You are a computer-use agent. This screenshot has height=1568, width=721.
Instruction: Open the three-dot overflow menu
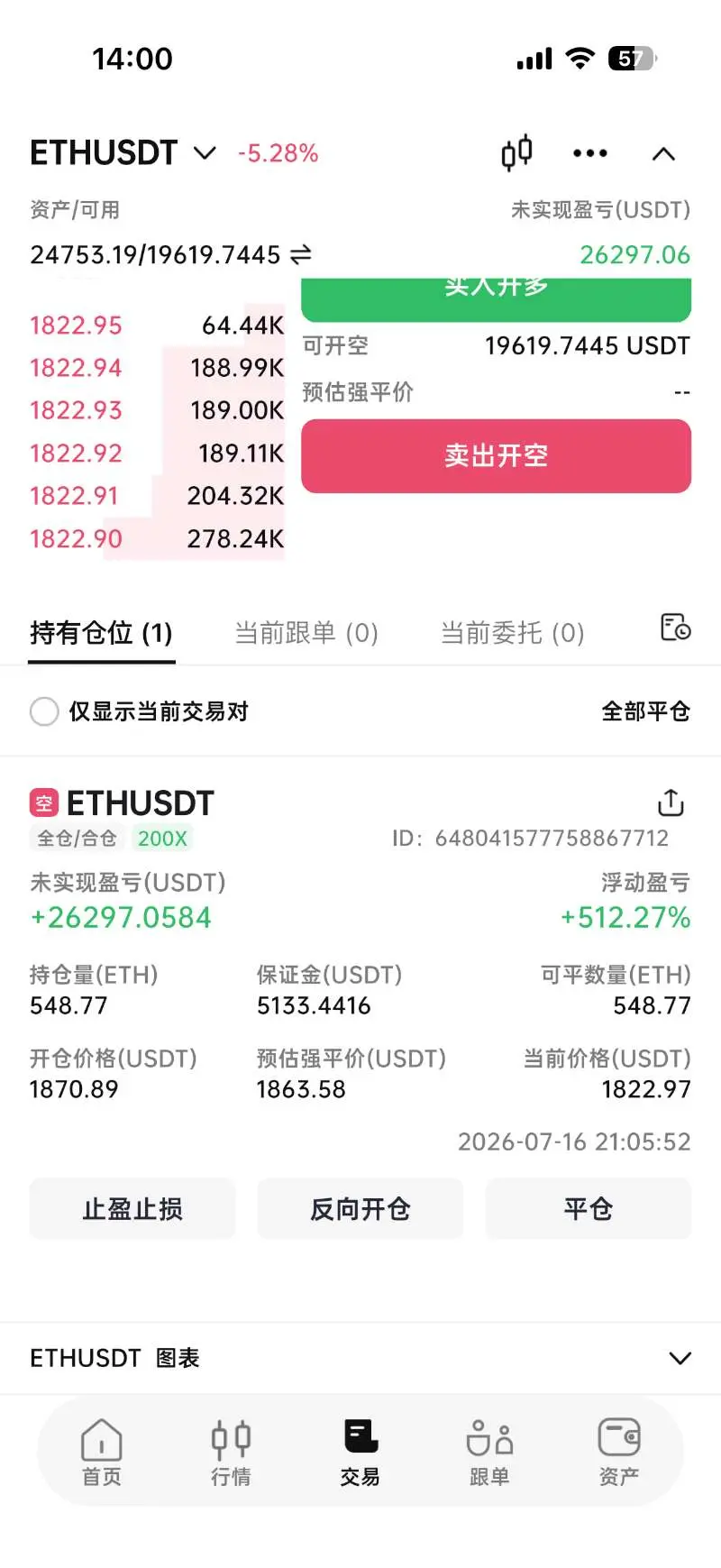click(590, 153)
